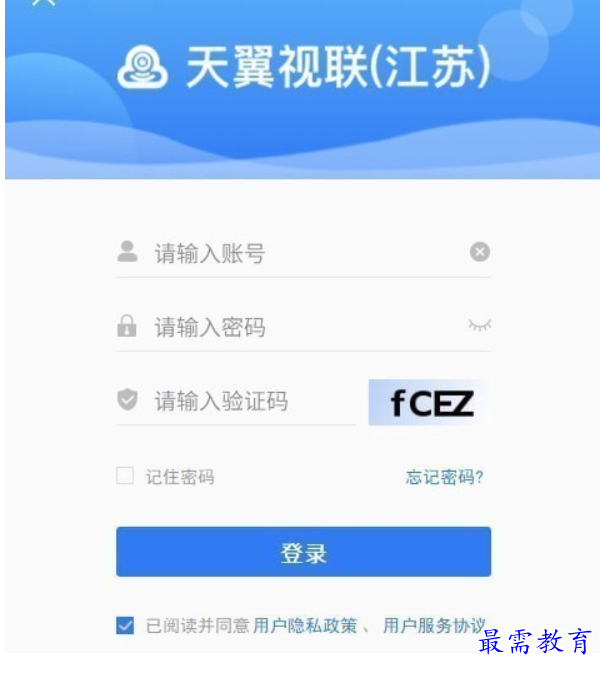This screenshot has width=600, height=673.
Task: Open the 用户隐私政策 privacy policy link
Action: point(304,626)
